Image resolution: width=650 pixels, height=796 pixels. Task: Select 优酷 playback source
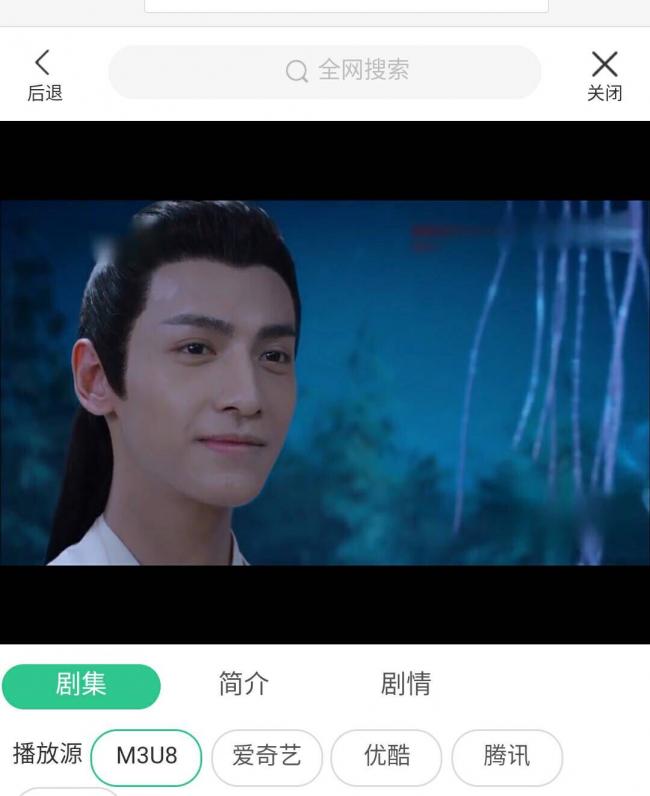(x=386, y=756)
